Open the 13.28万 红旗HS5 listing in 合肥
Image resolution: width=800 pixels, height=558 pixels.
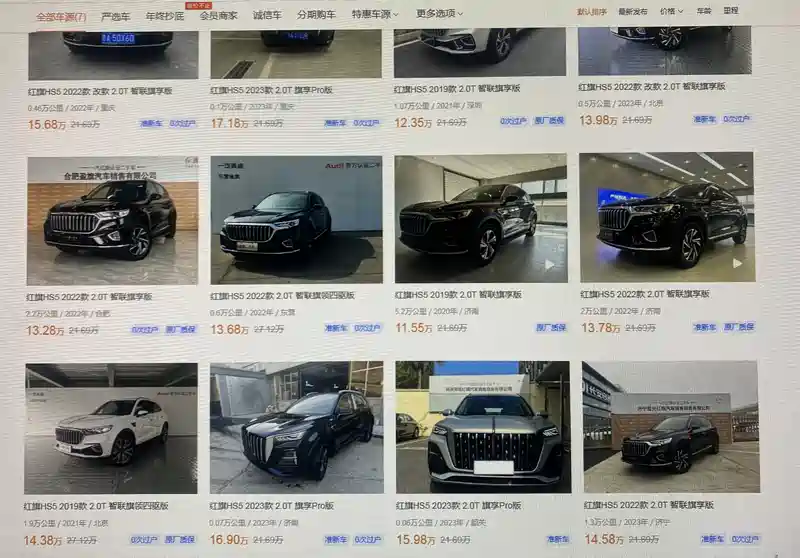[x=112, y=220]
